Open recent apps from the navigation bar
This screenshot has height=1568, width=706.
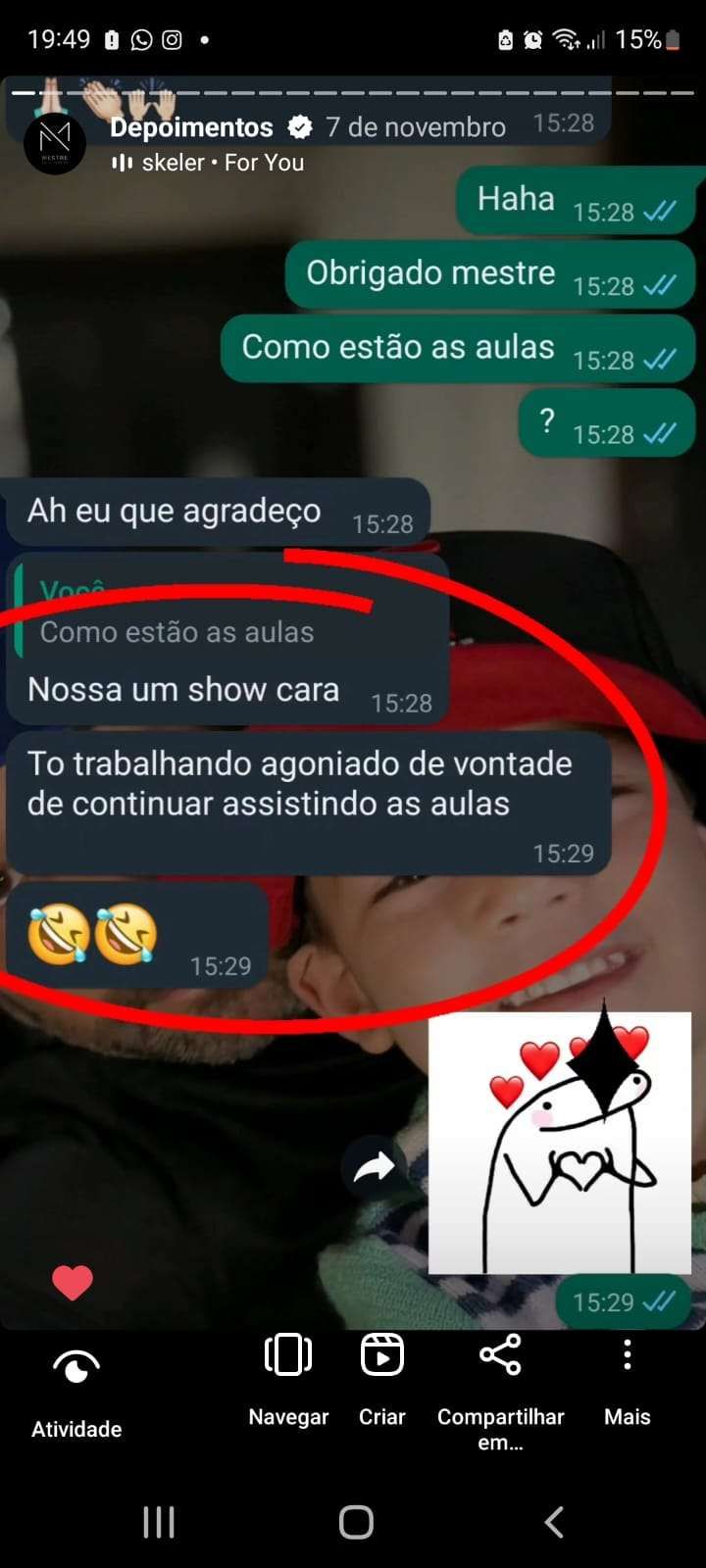tap(159, 1522)
